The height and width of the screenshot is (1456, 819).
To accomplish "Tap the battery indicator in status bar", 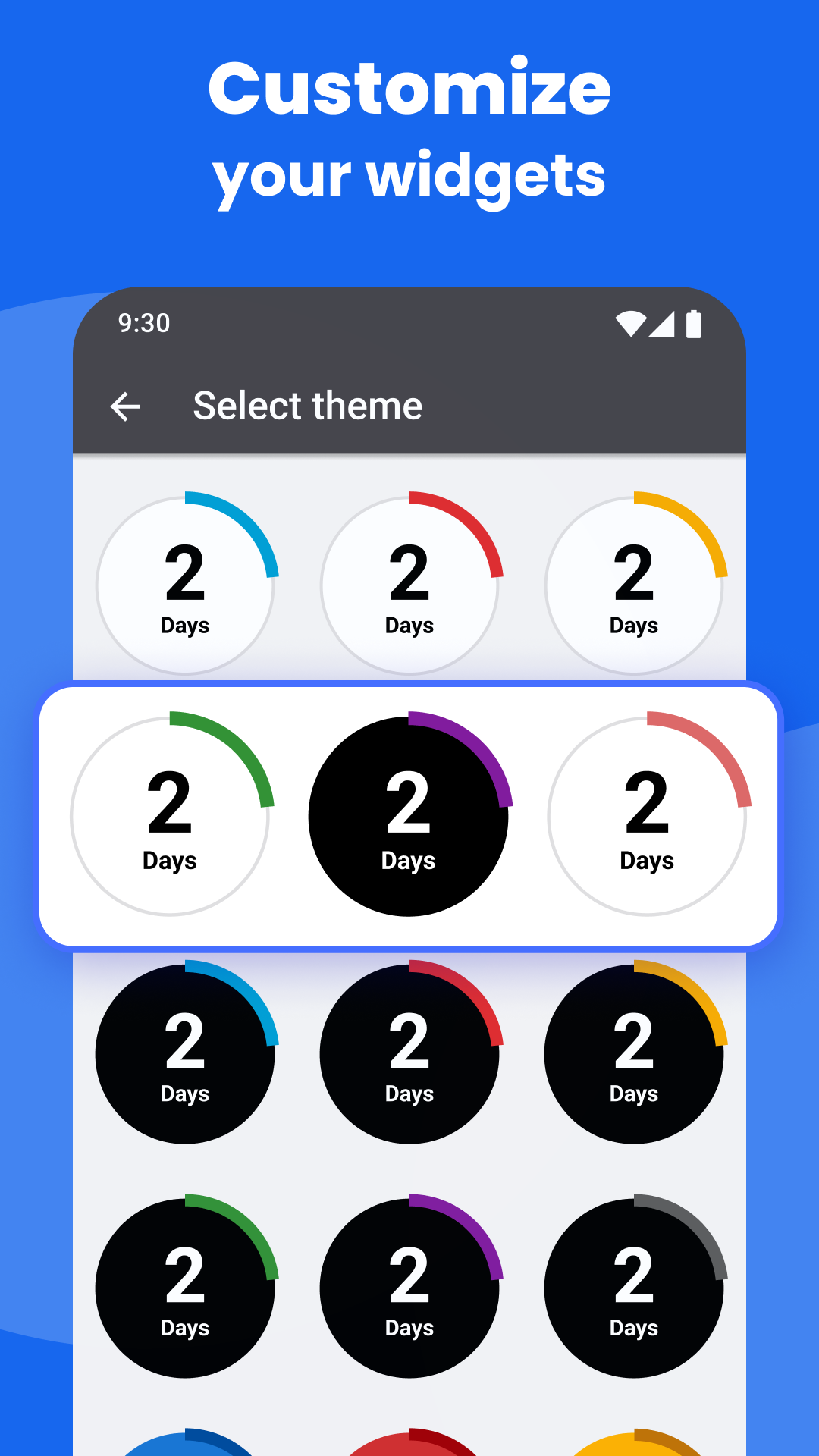I will pyautogui.click(x=692, y=324).
